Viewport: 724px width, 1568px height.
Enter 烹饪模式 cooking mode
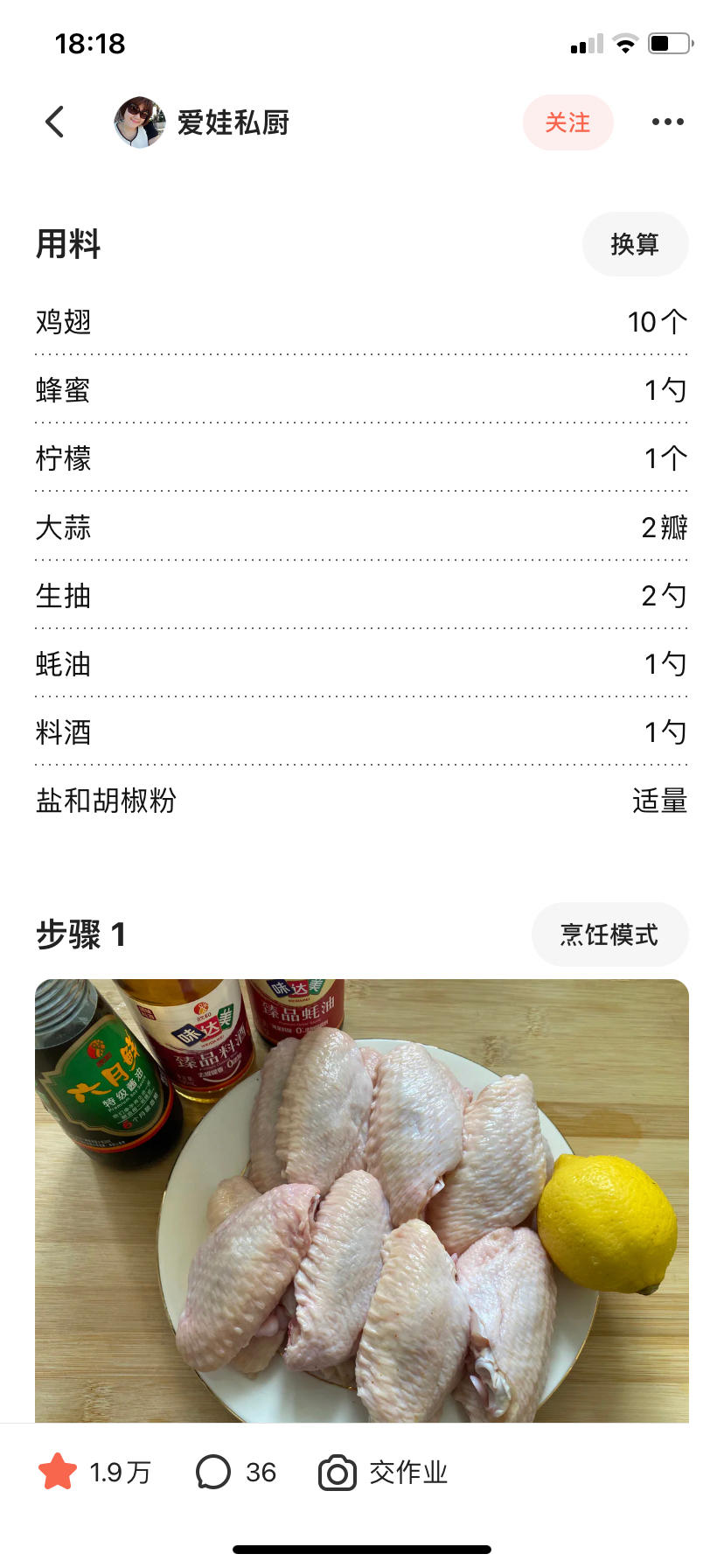coord(609,934)
